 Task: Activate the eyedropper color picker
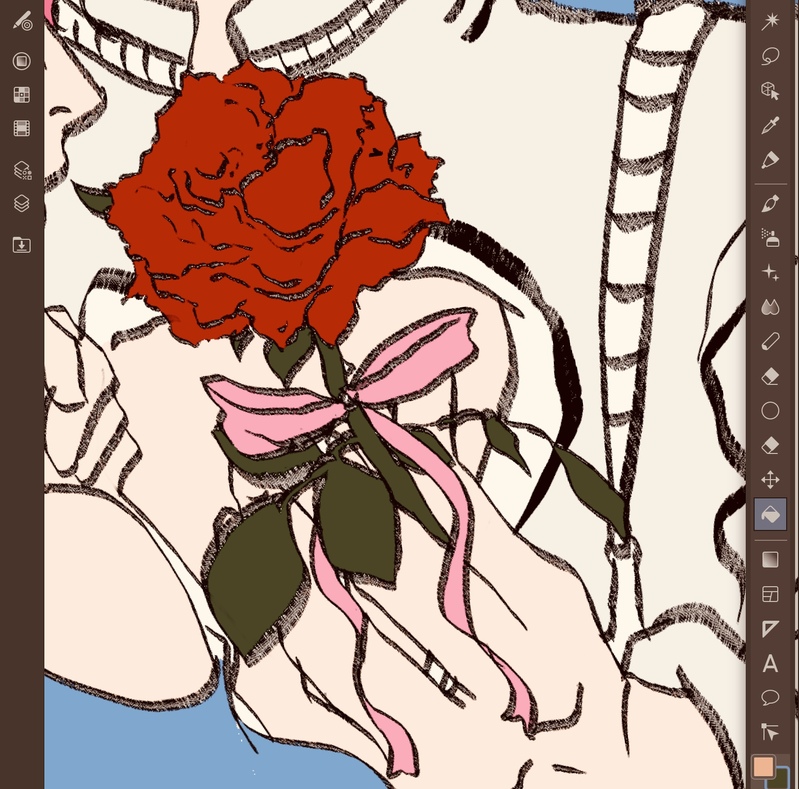[770, 125]
